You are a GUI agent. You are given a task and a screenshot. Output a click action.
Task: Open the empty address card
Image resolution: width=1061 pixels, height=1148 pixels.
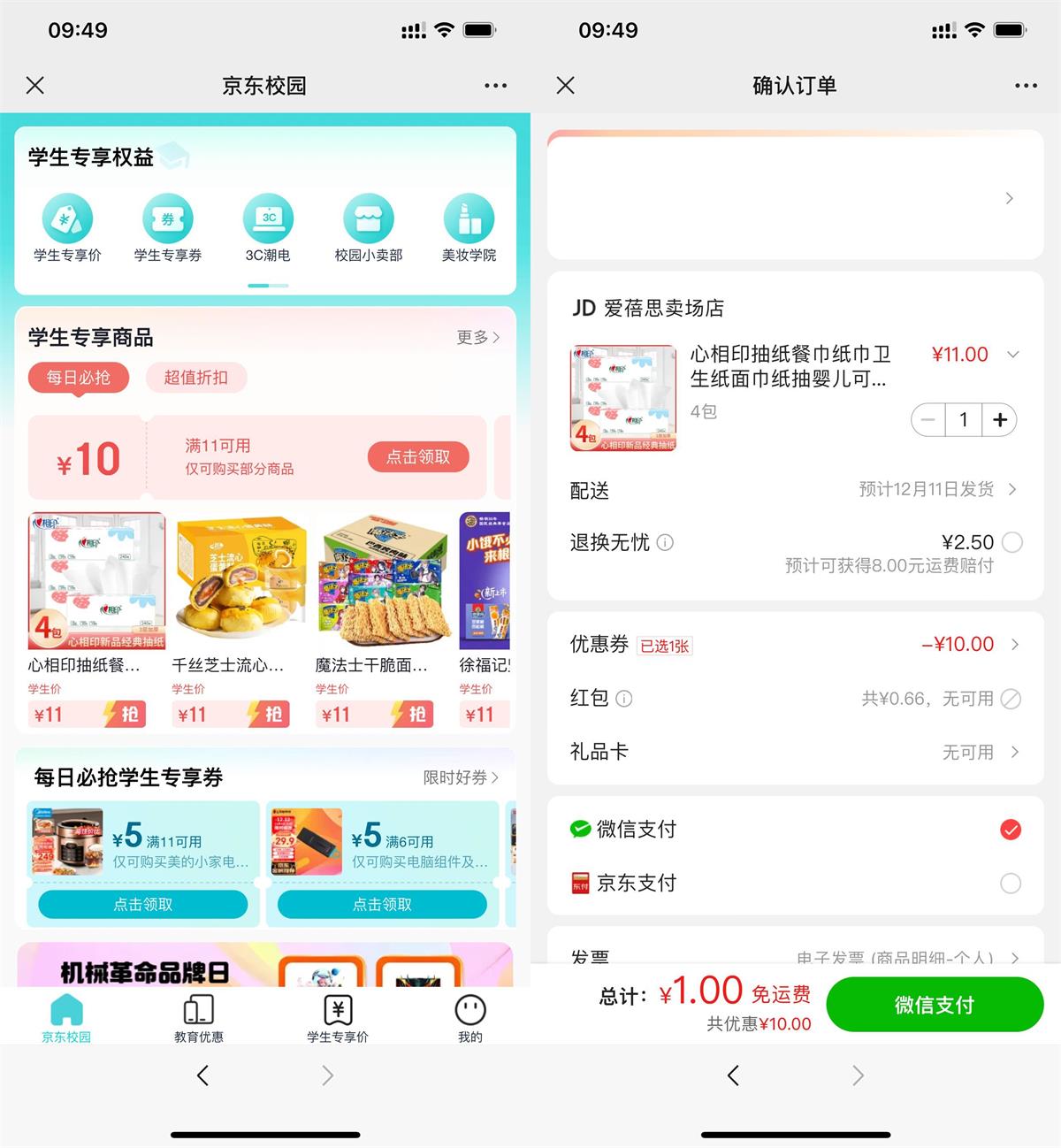tap(794, 198)
